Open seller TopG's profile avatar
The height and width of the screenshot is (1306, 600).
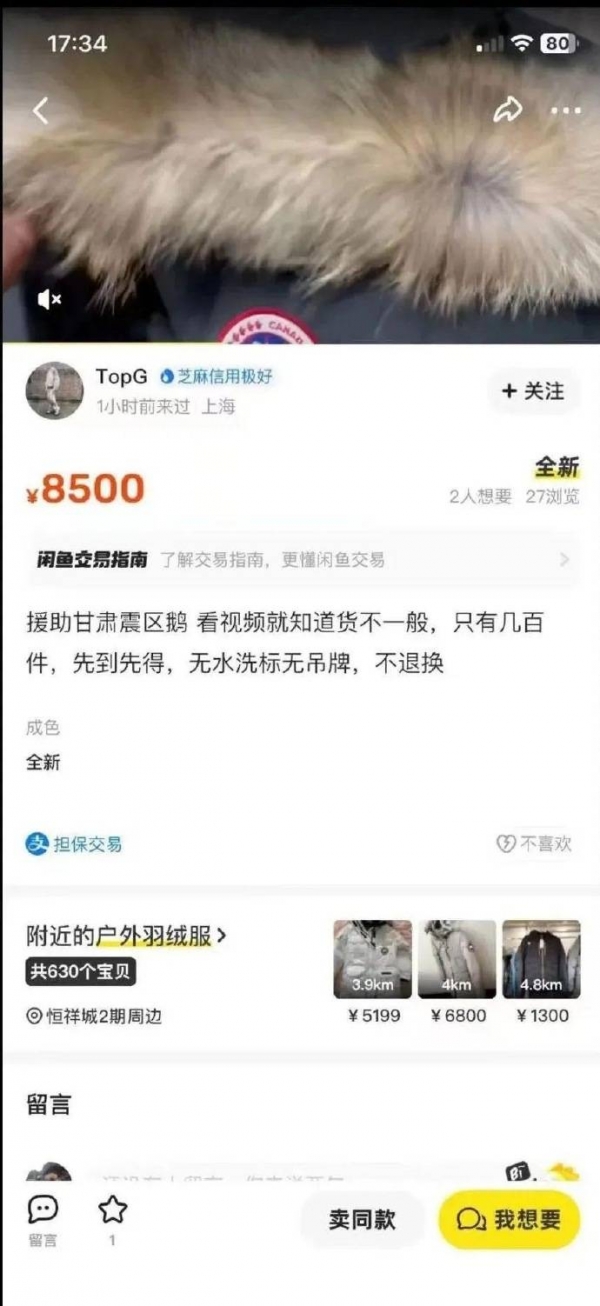54,391
